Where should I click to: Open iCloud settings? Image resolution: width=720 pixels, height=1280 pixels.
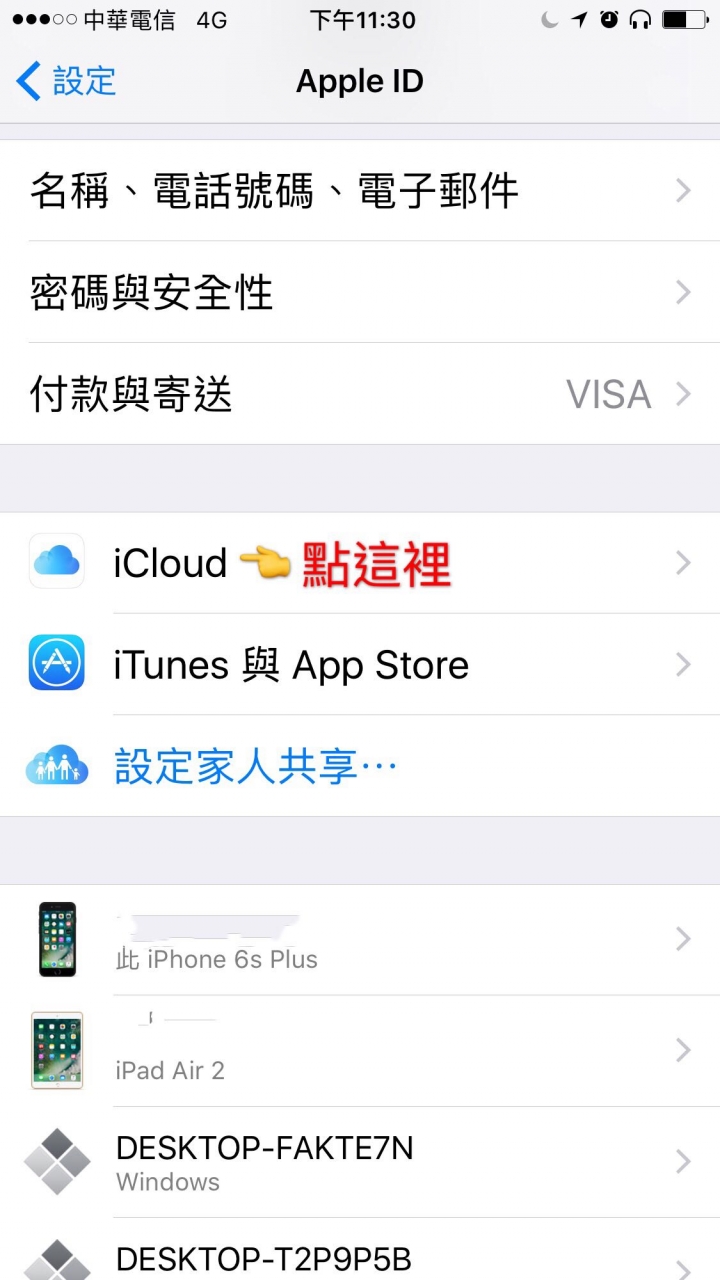[360, 564]
